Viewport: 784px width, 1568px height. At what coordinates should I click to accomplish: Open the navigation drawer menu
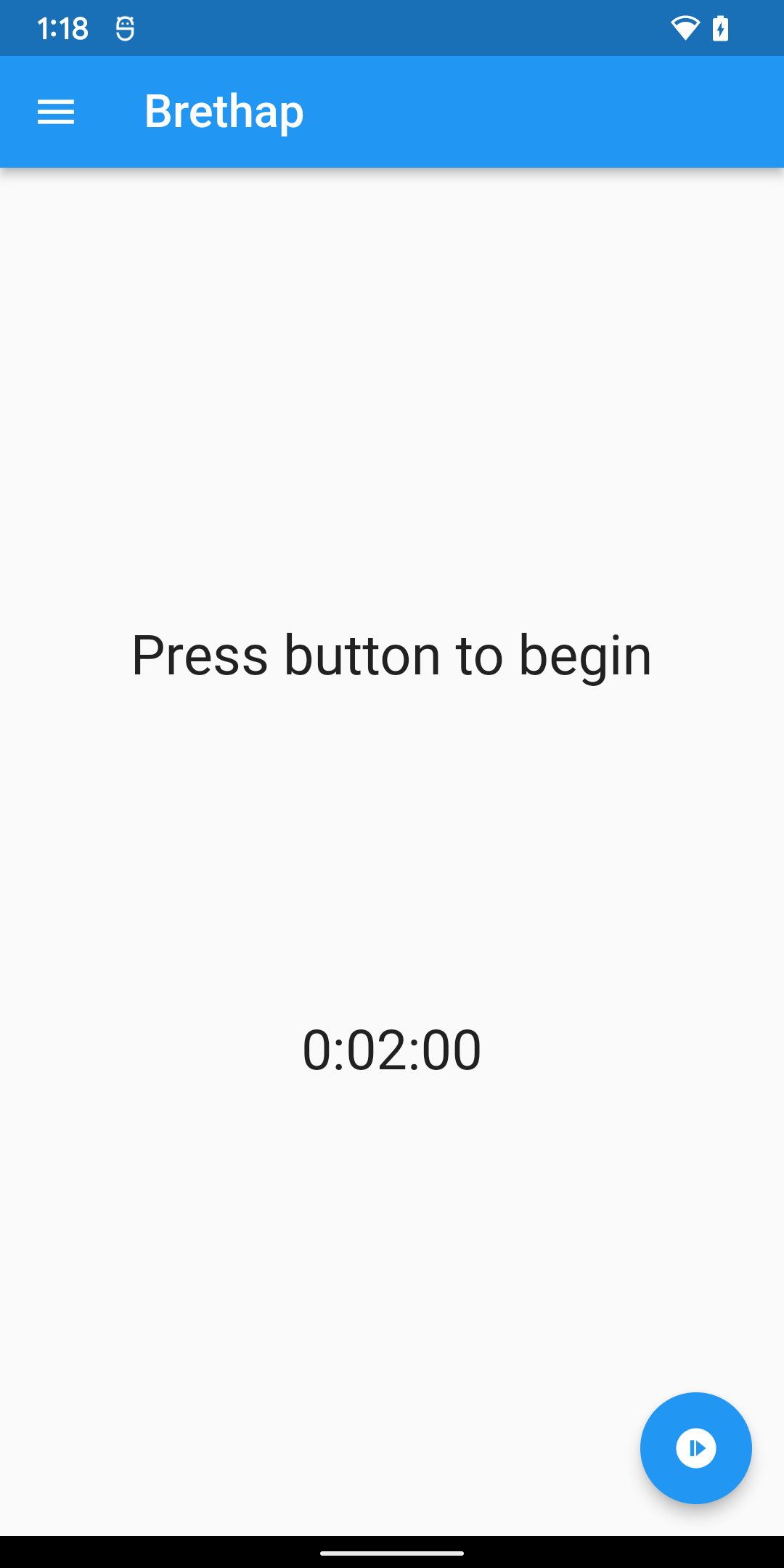[56, 112]
